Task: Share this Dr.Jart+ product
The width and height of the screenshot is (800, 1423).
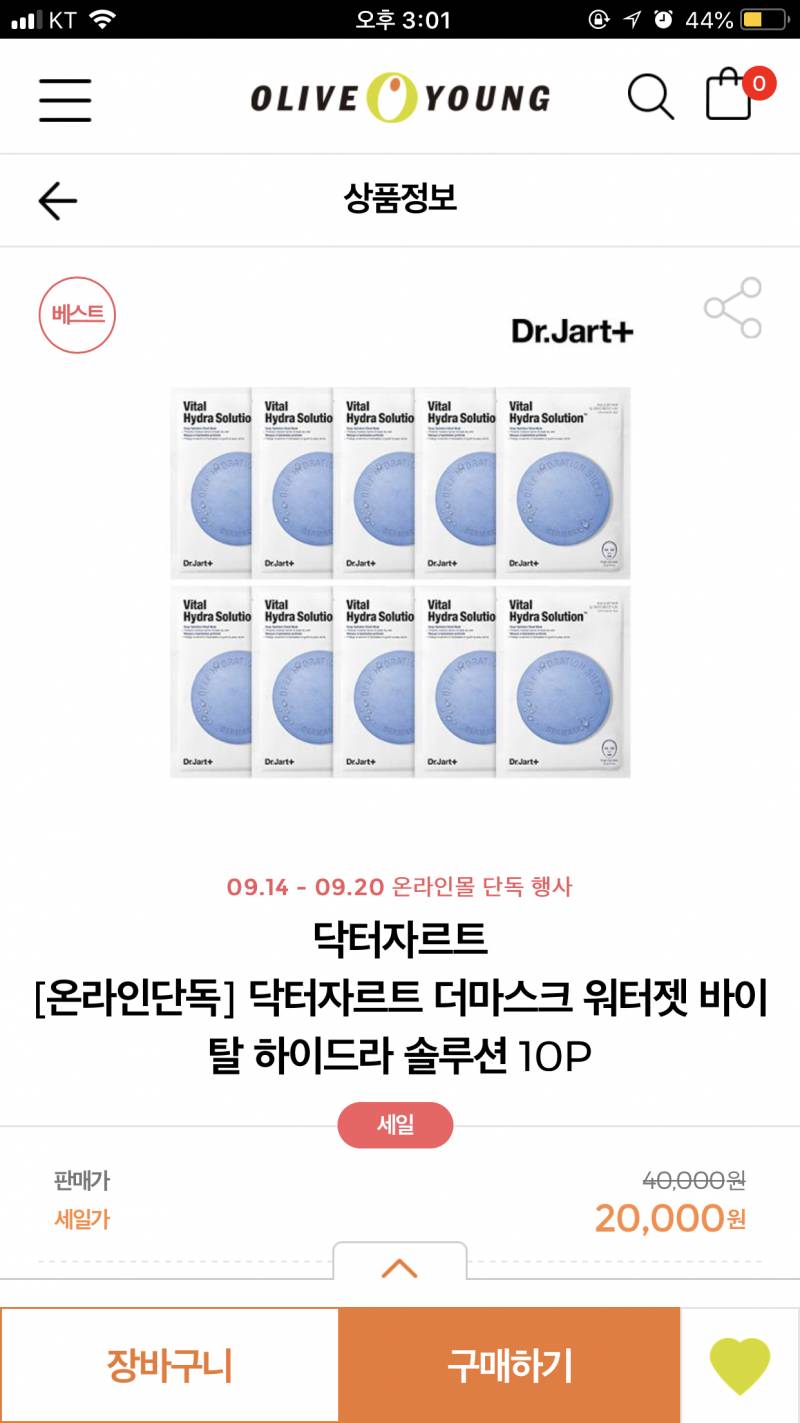Action: click(733, 308)
